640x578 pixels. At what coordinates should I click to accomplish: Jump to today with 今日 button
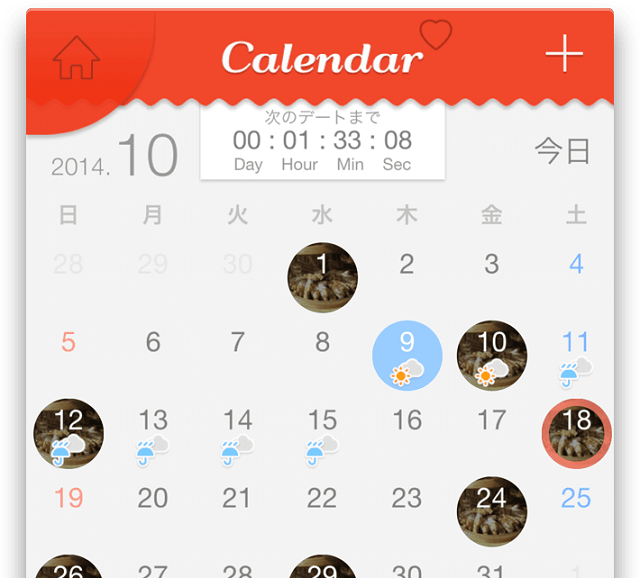563,151
